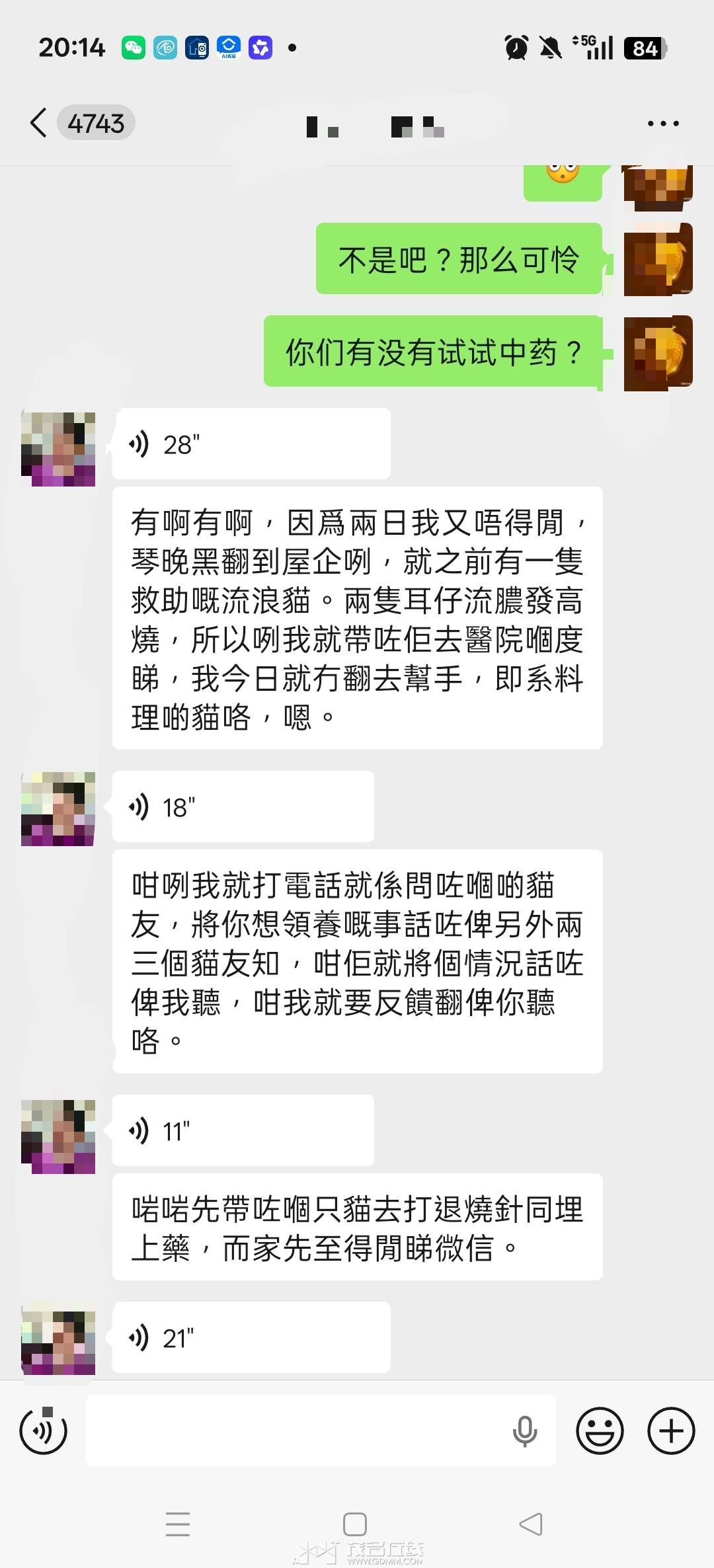Open the recent apps button
714x1568 pixels.
coord(178,1524)
